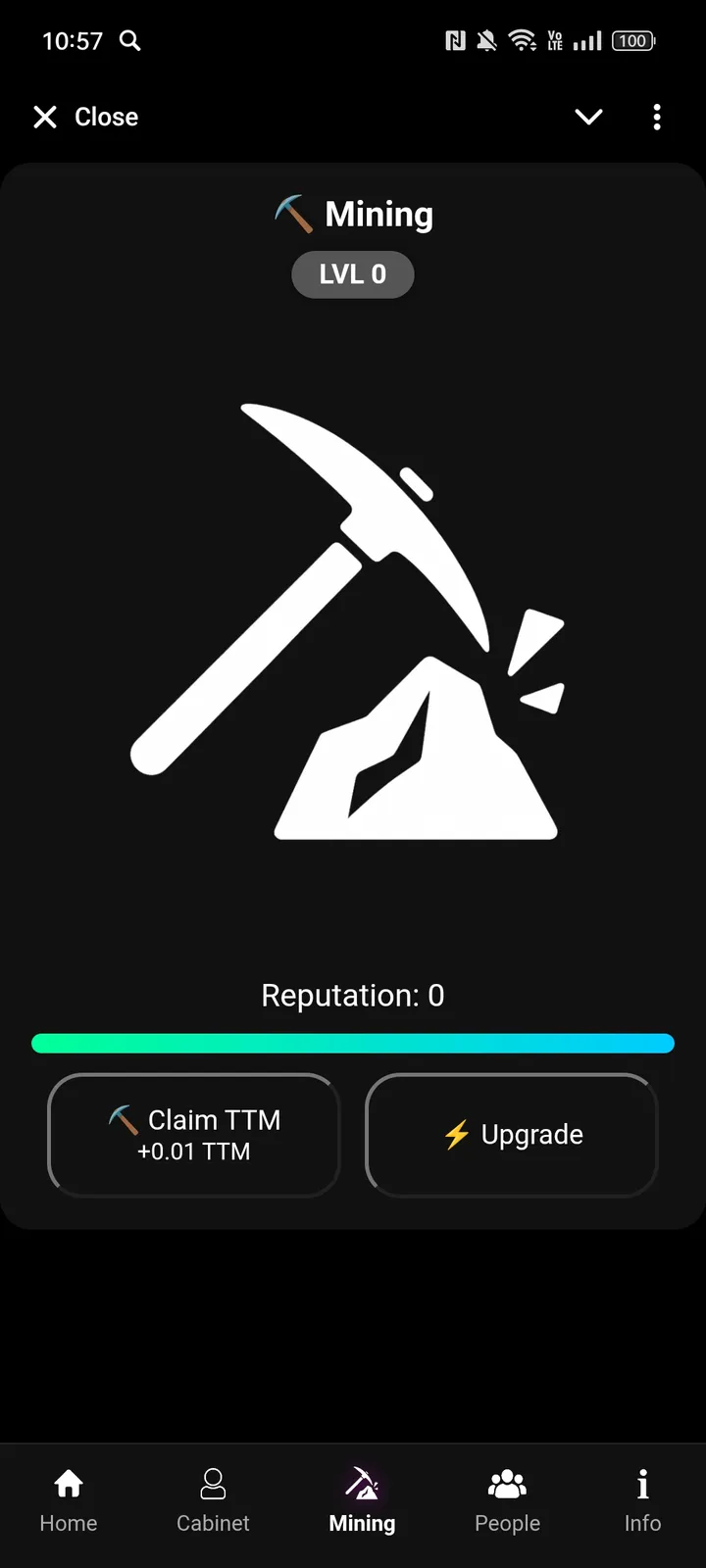Tap the Wi-Fi indicator in the status bar
This screenshot has height=1568, width=706.
point(523,41)
